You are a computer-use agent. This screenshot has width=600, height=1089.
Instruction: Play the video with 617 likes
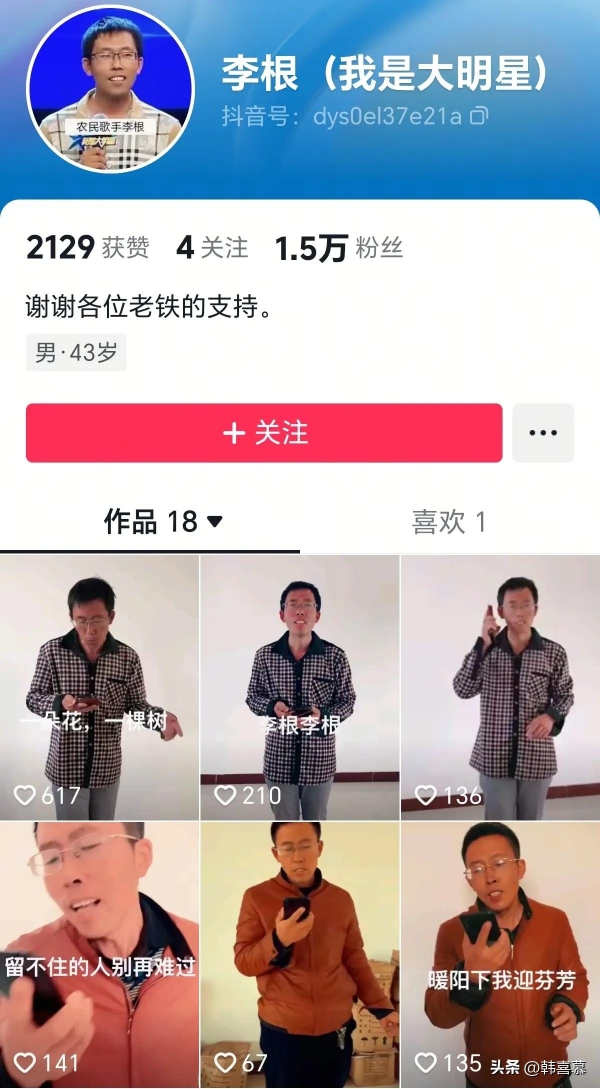pos(99,687)
